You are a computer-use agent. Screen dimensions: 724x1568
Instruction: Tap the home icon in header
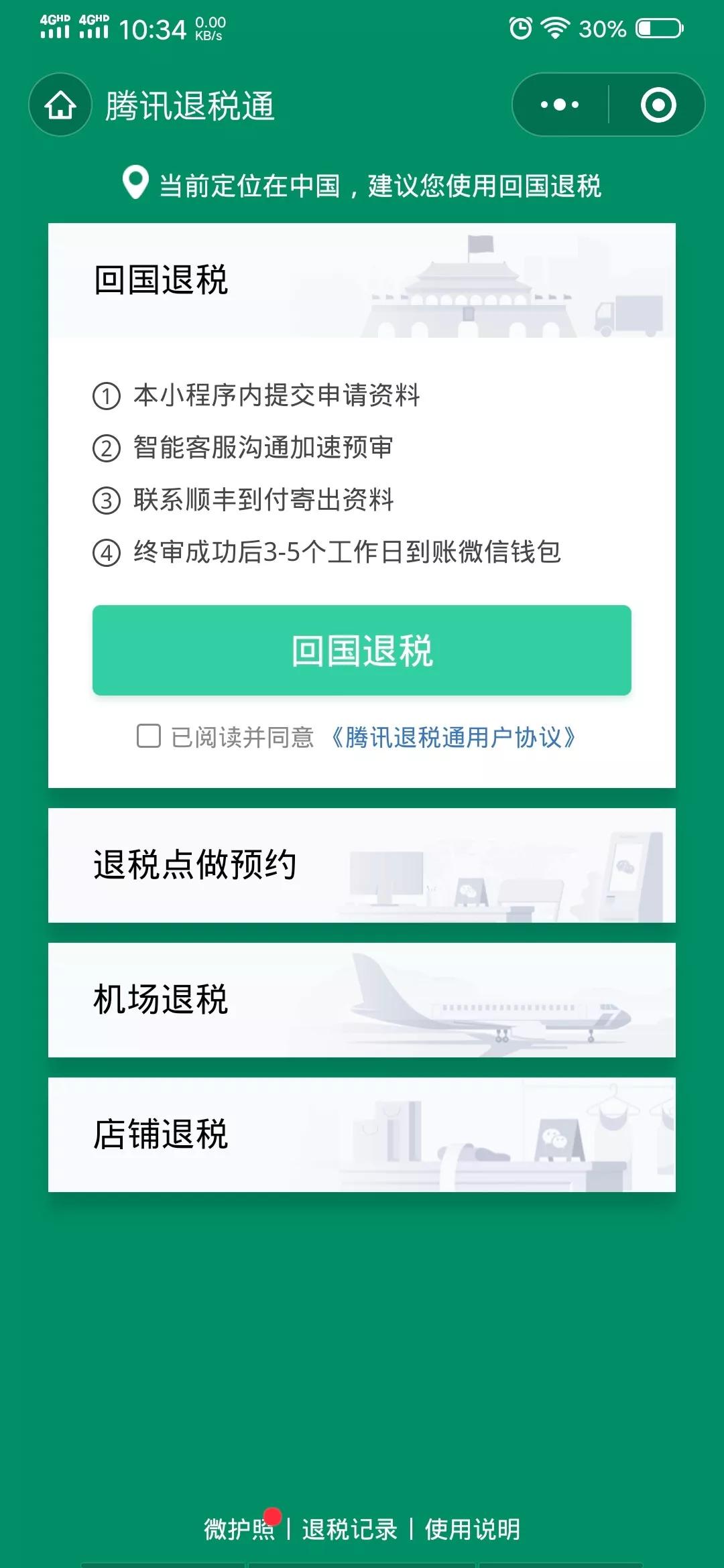coord(60,105)
